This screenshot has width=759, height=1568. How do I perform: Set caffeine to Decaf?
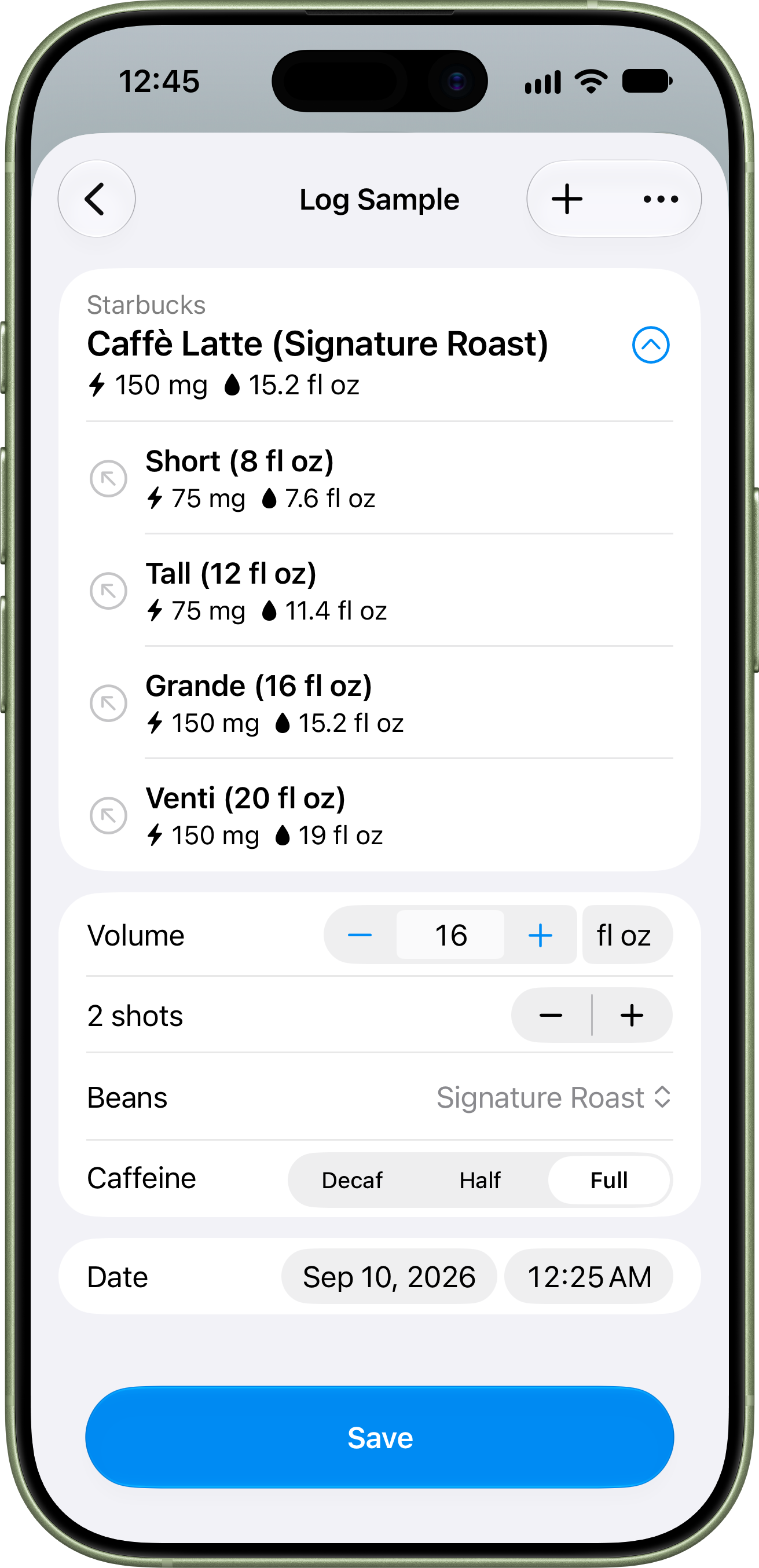pyautogui.click(x=353, y=1180)
